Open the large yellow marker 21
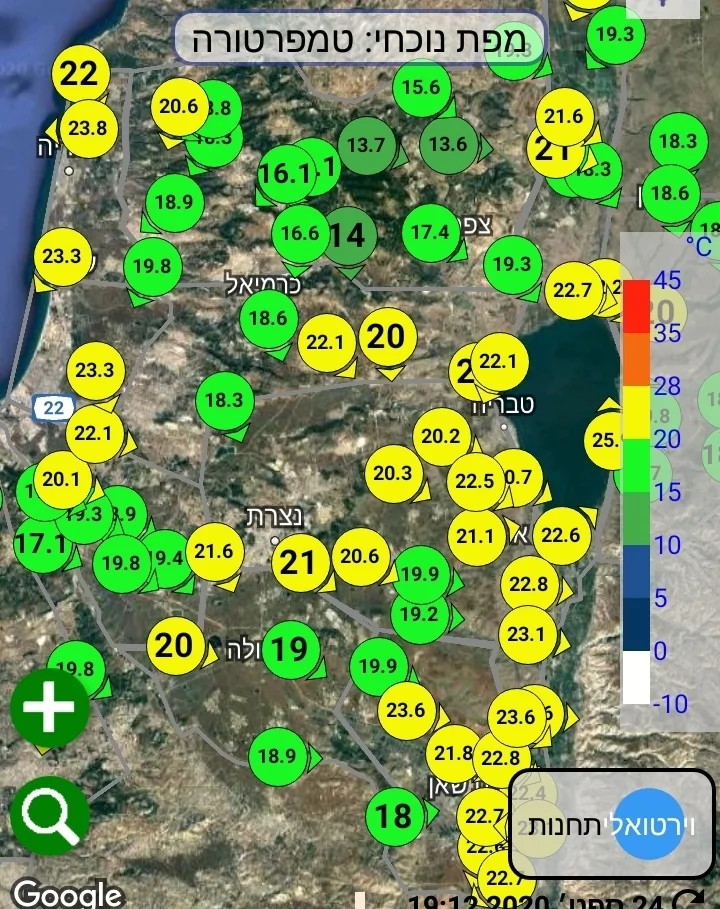 [299, 563]
